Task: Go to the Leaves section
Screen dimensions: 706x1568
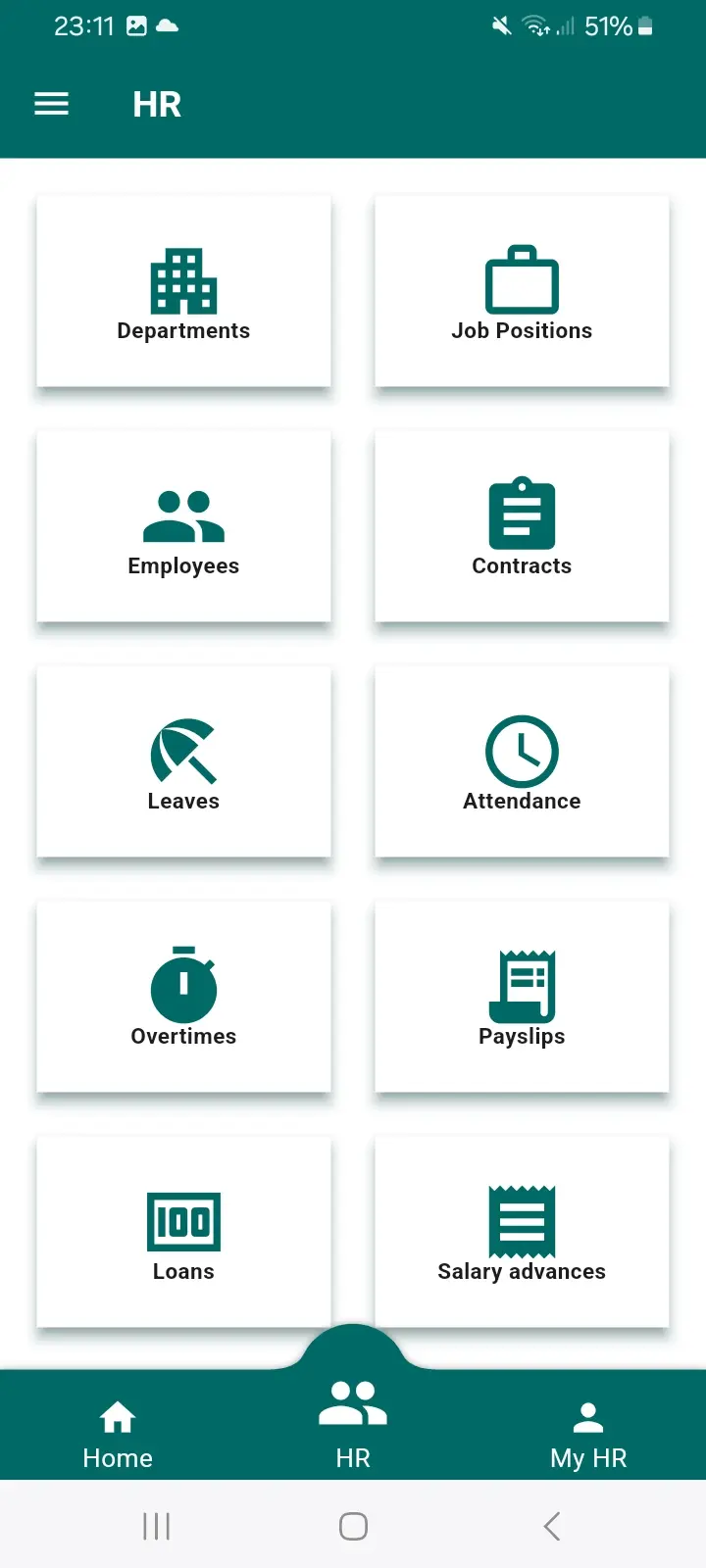Action: point(183,762)
